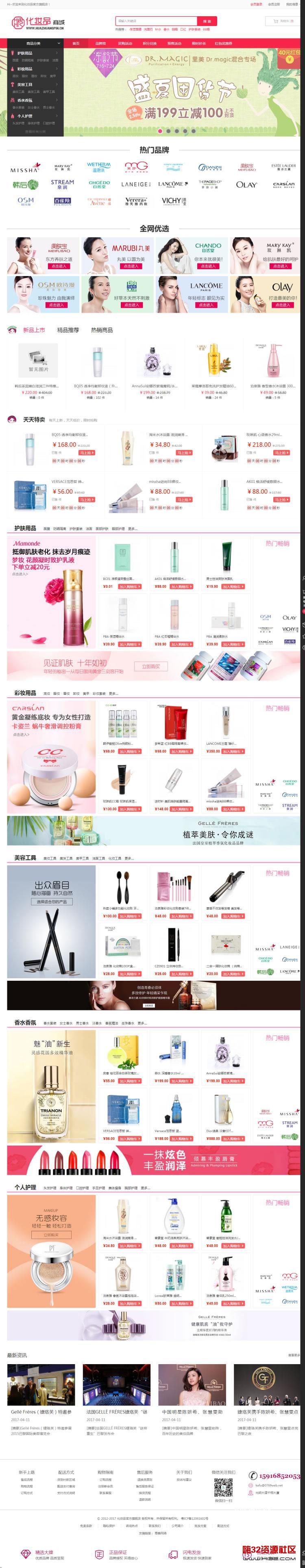Open the MISSHA logo under 热门品牌
Screen dimensions: 305x1568
click(x=25, y=167)
